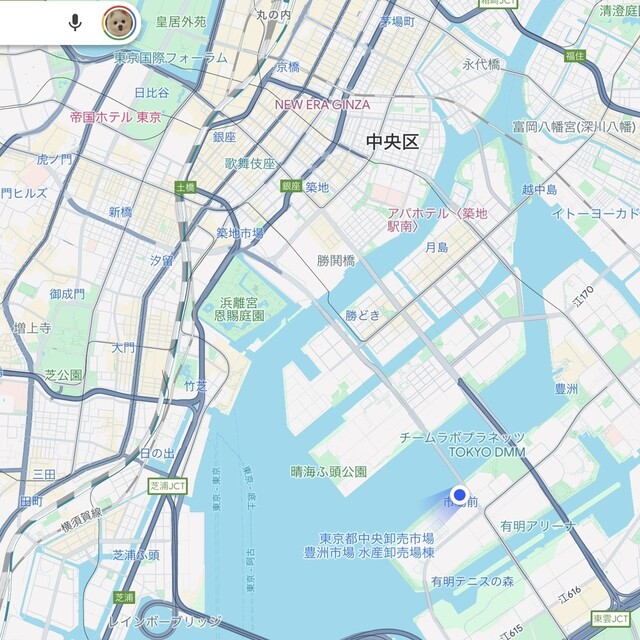Open the 歌舞伎座 place label

pos(249,163)
